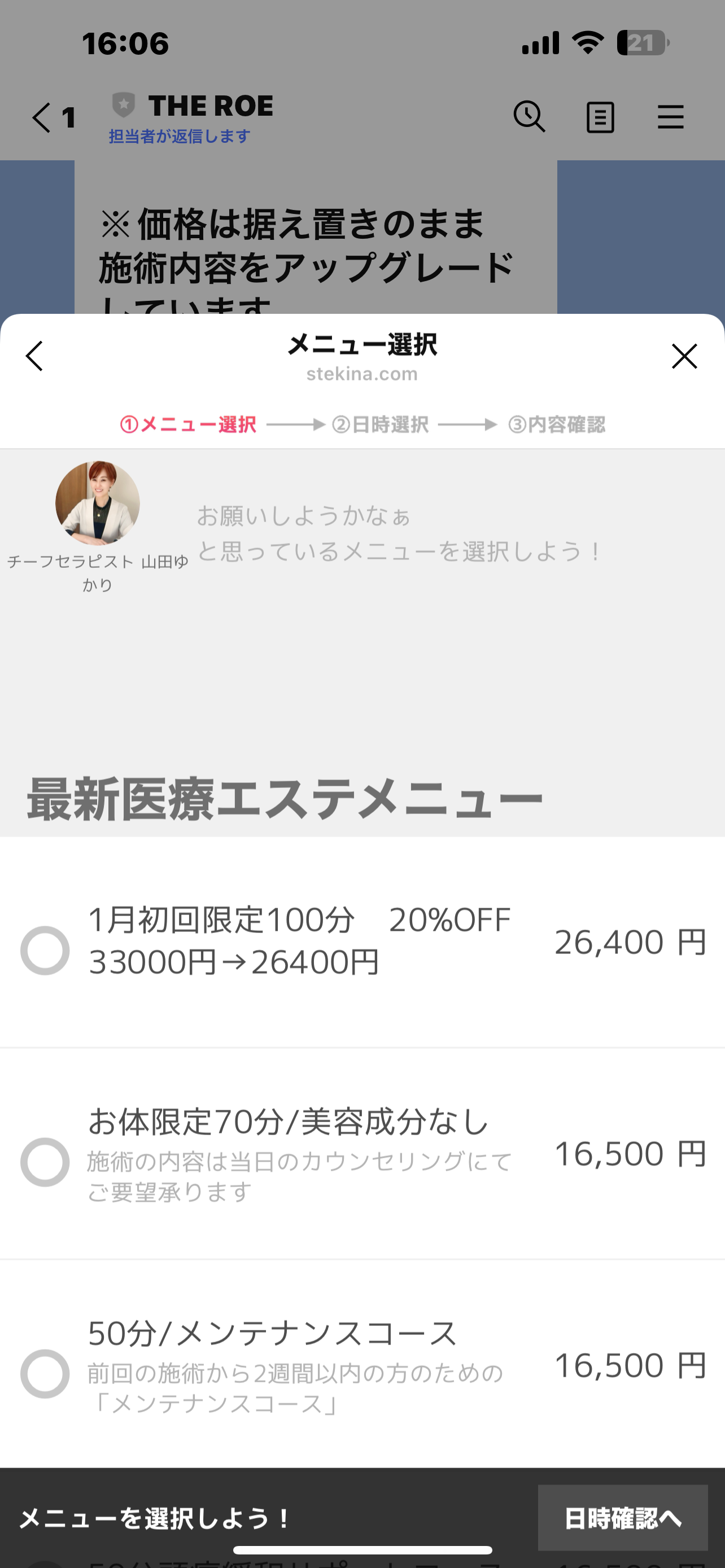Select 1月初回限定100分 20%OFF option
The image size is (725, 1568).
click(x=45, y=950)
